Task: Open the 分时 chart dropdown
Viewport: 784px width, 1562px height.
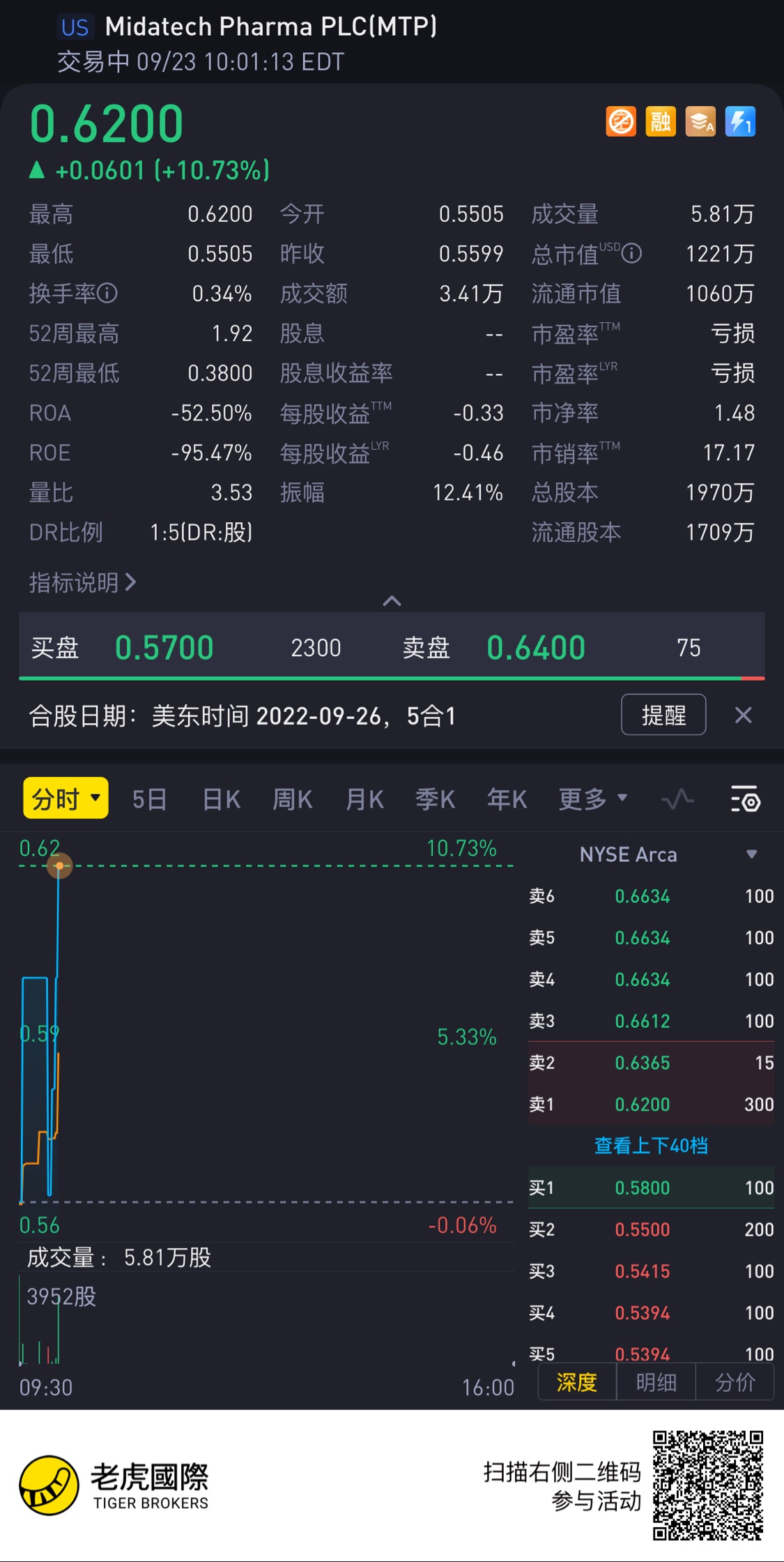Action: pos(66,798)
